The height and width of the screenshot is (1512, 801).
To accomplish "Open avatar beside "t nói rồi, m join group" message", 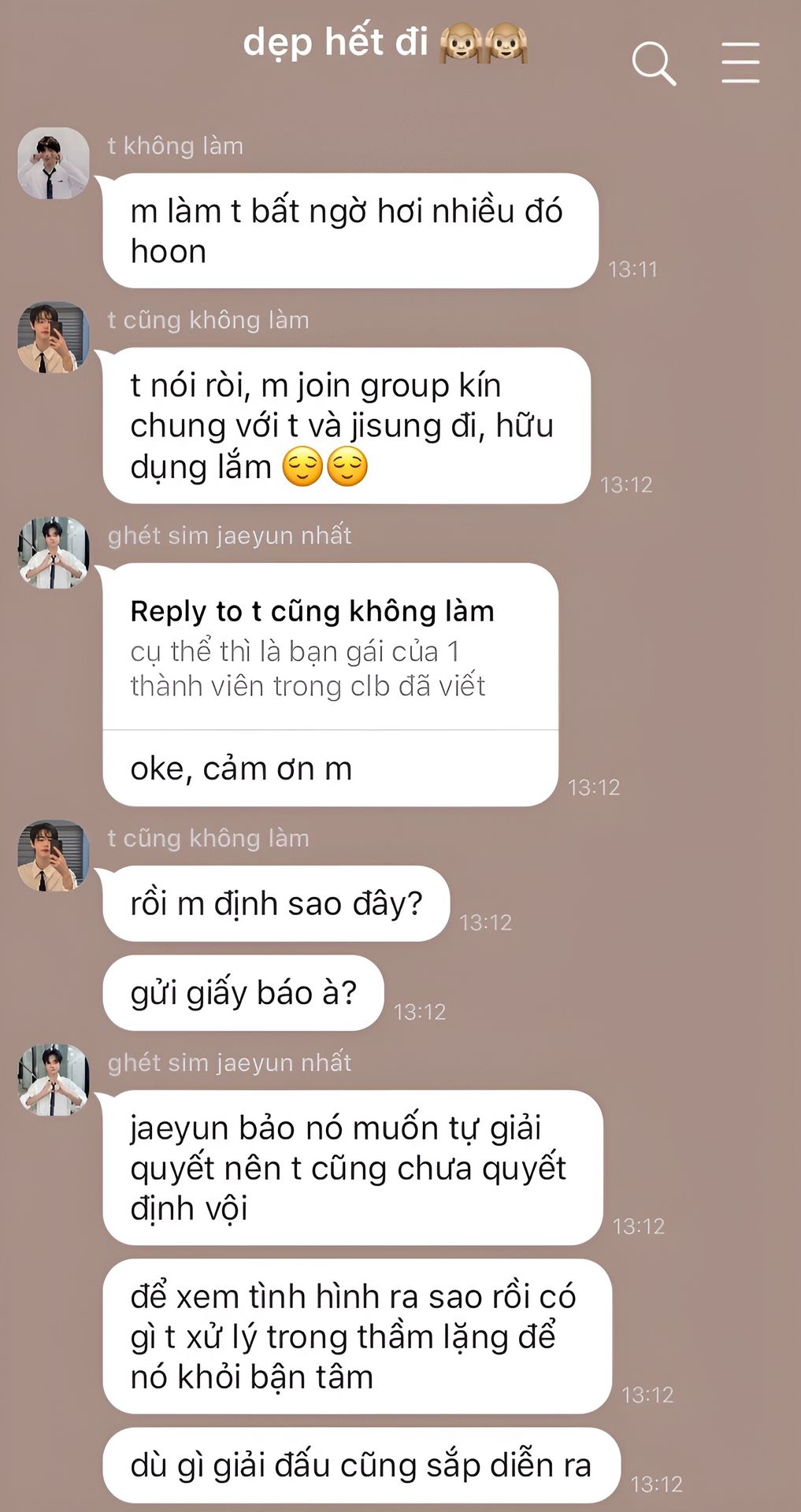I will pyautogui.click(x=54, y=337).
